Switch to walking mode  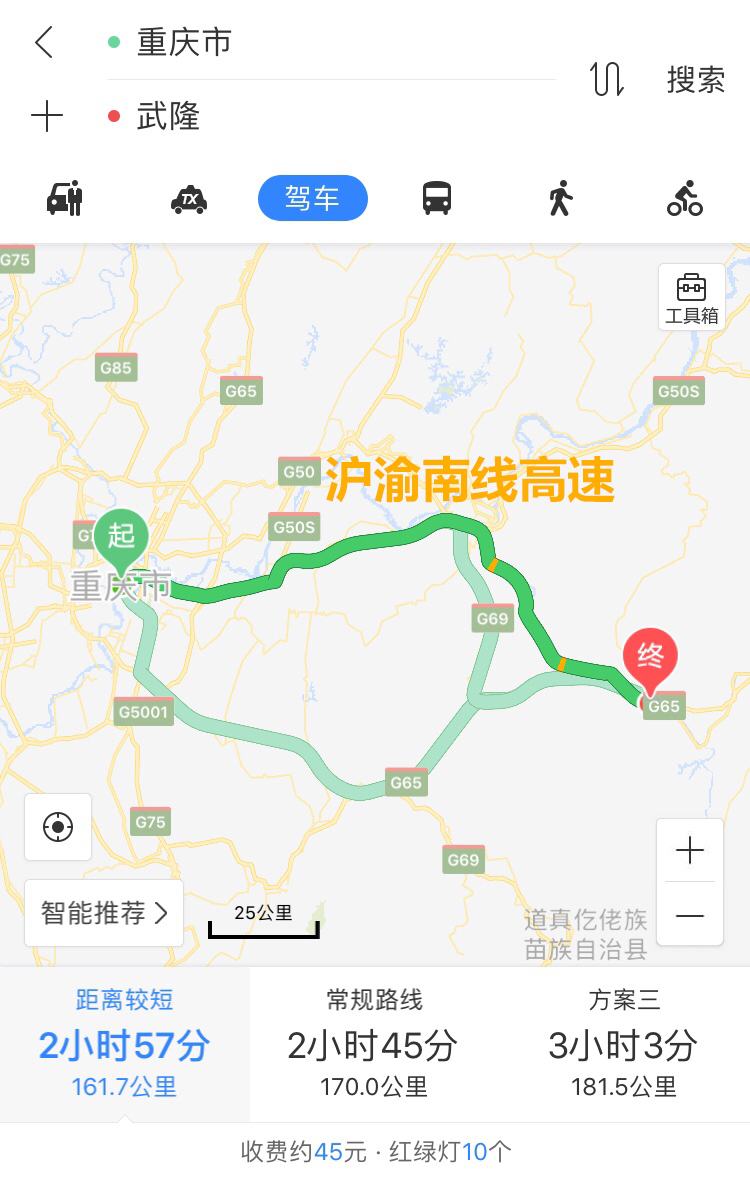(561, 198)
